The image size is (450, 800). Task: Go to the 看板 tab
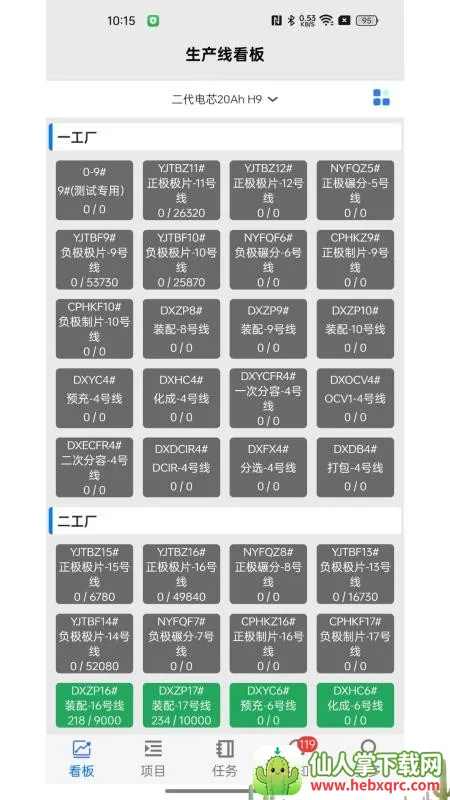pos(82,758)
